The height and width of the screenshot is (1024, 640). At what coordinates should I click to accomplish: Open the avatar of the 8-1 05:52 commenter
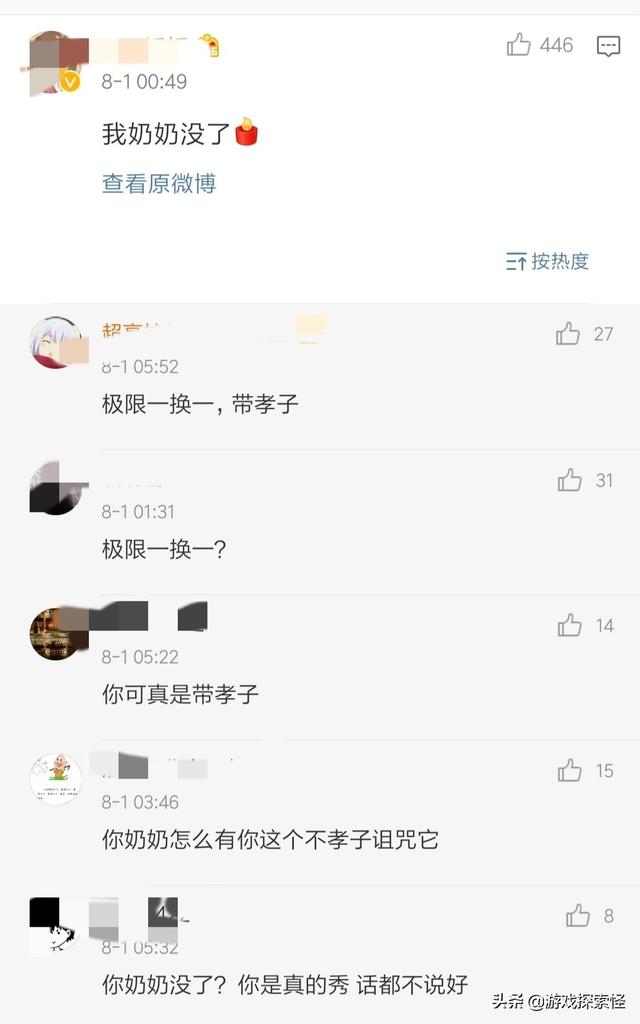coord(55,342)
